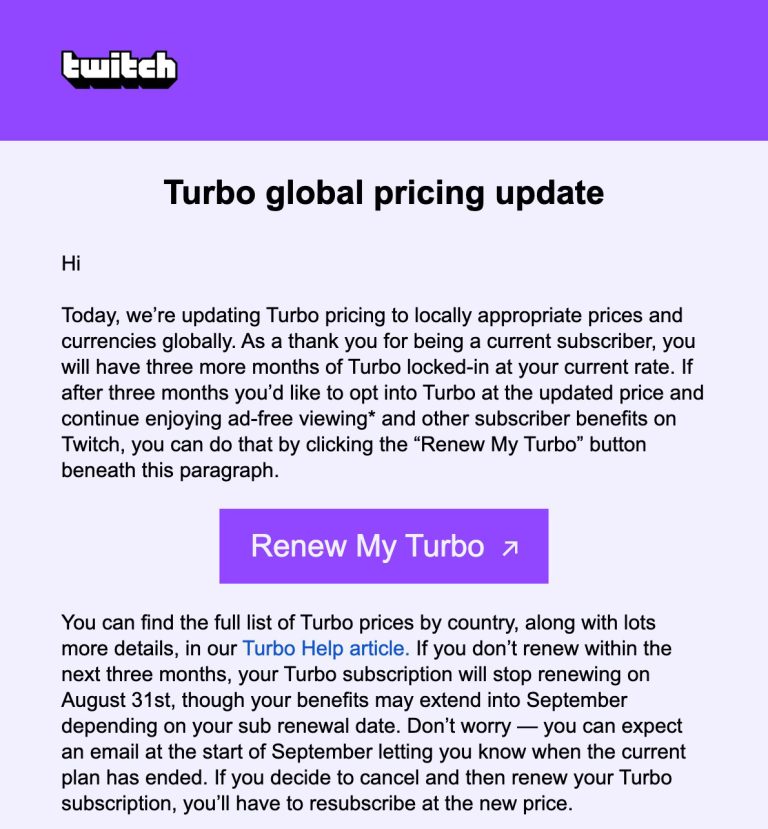Open the Turbo Help article link
Screen dimensions: 768x829
pos(325,648)
